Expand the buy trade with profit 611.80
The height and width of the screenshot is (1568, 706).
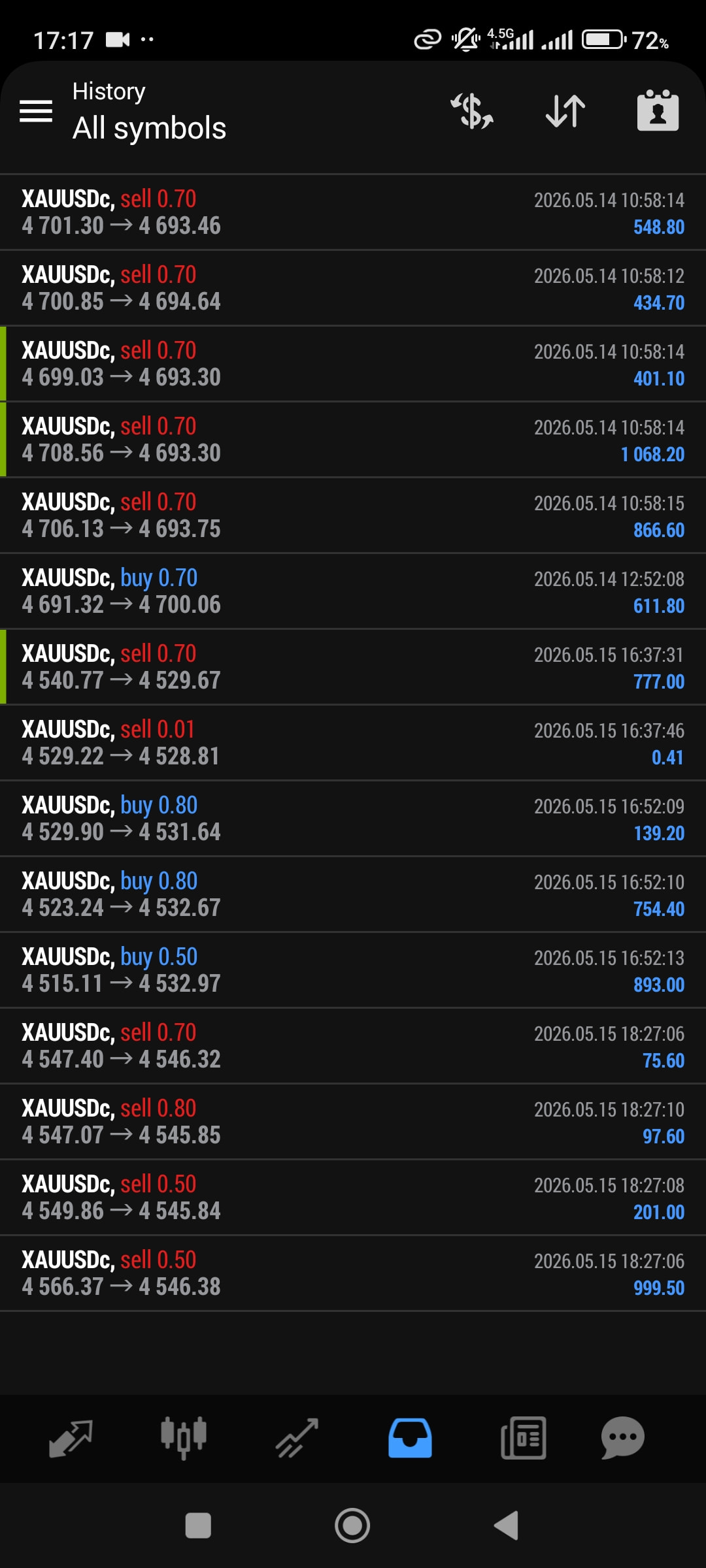click(353, 591)
